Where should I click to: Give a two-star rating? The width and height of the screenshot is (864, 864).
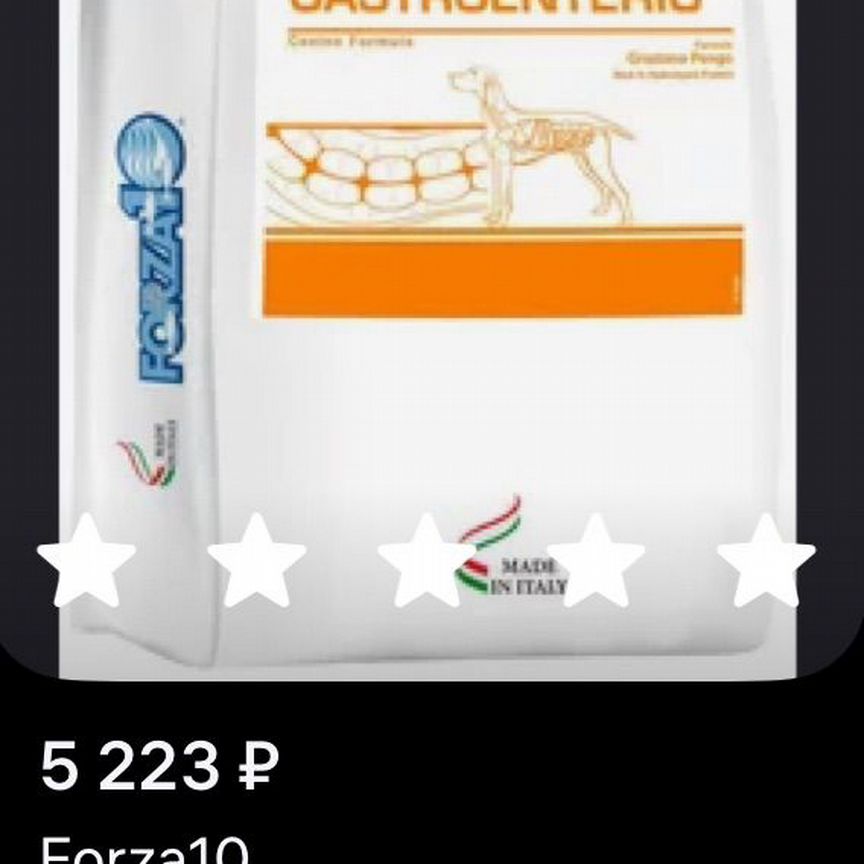256,562
